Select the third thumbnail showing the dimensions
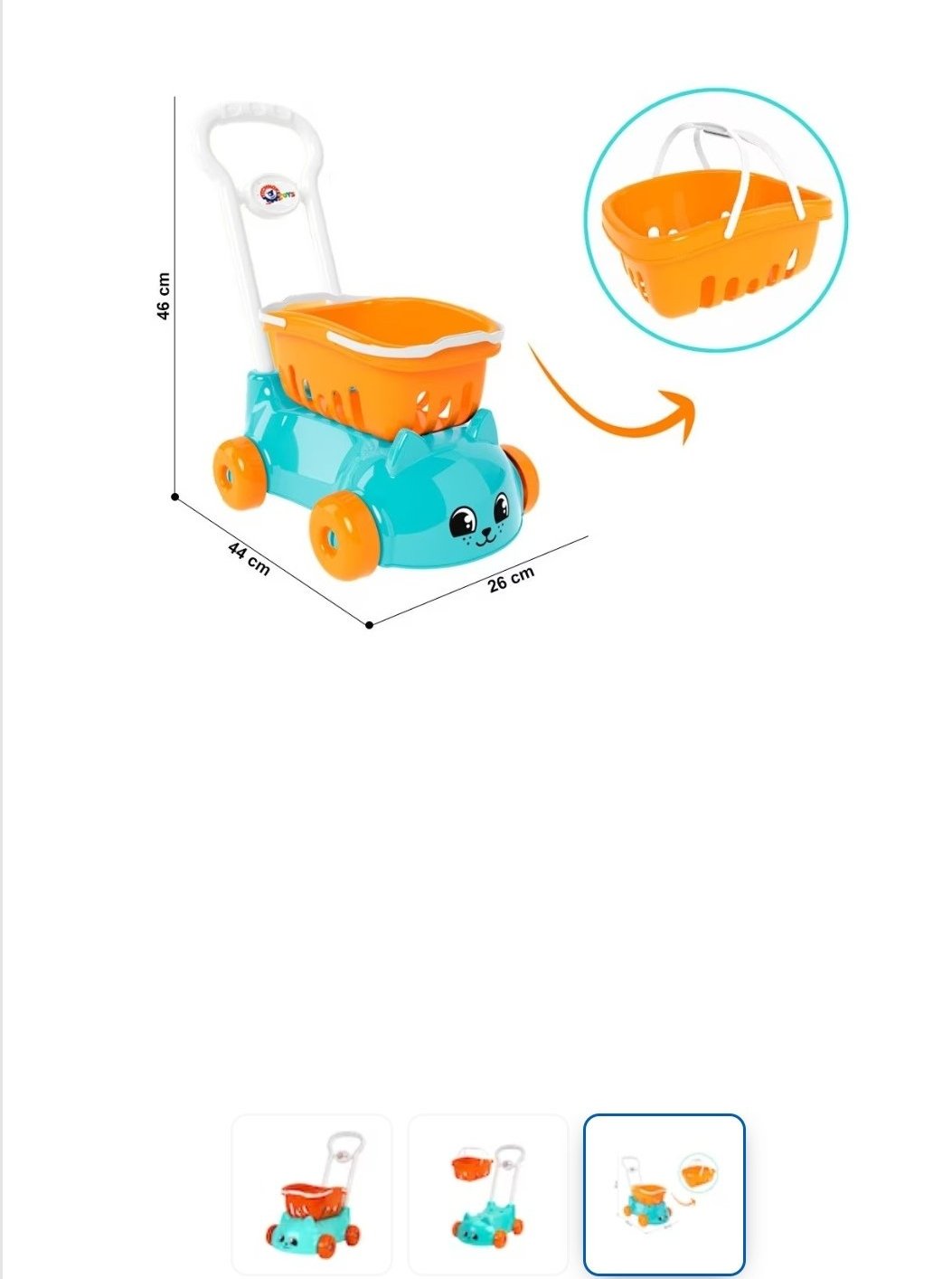This screenshot has width=952, height=1279. click(664, 1194)
